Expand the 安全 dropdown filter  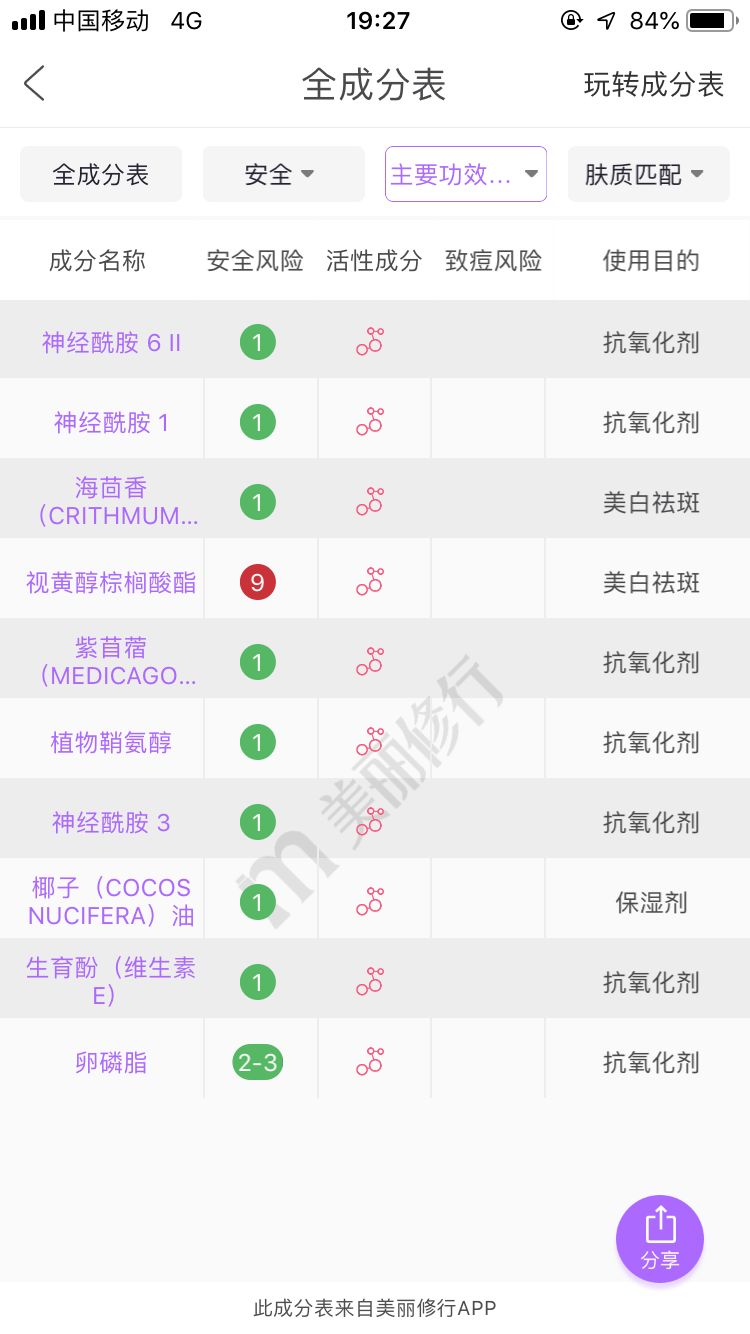coord(284,175)
